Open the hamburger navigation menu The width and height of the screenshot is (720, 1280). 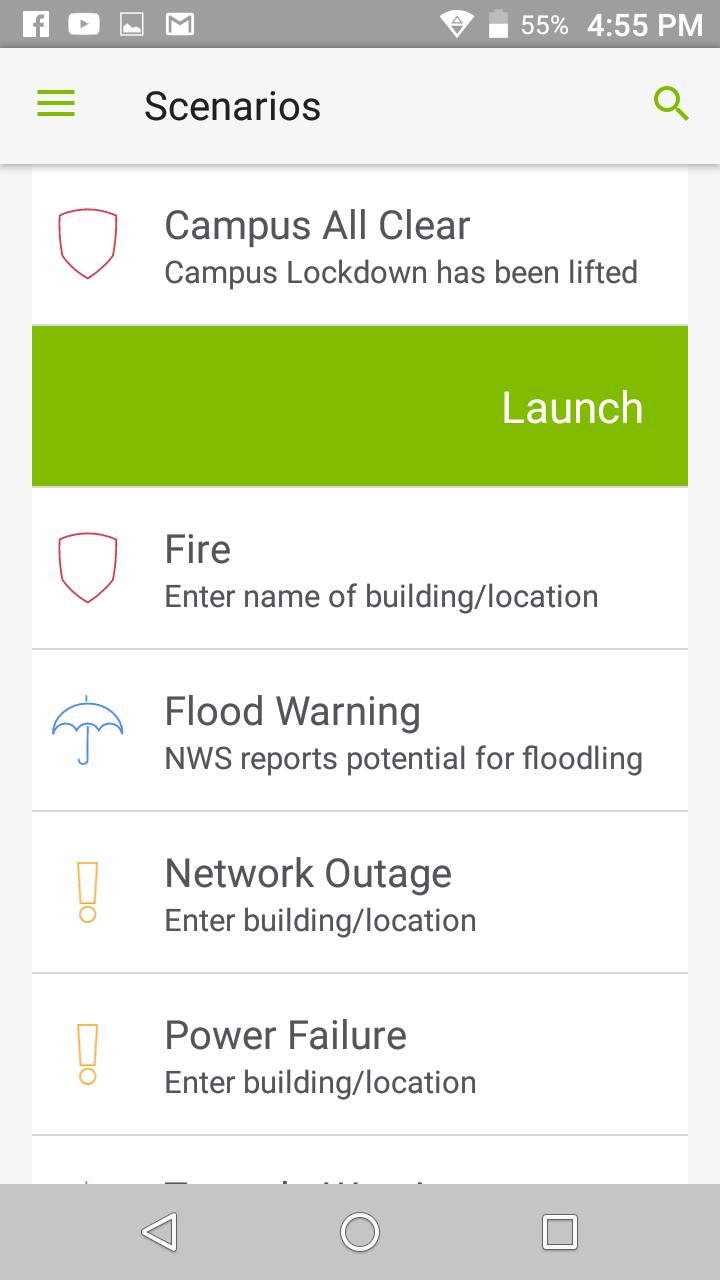pyautogui.click(x=56, y=104)
